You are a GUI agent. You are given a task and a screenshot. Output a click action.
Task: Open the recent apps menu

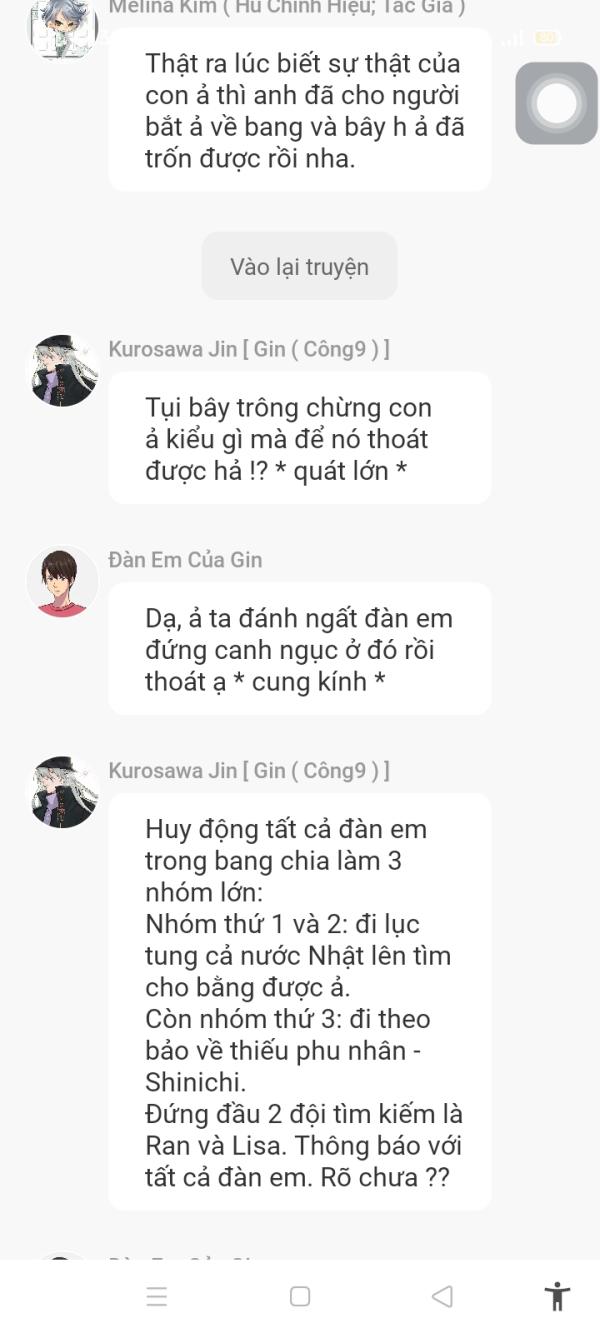click(157, 1297)
